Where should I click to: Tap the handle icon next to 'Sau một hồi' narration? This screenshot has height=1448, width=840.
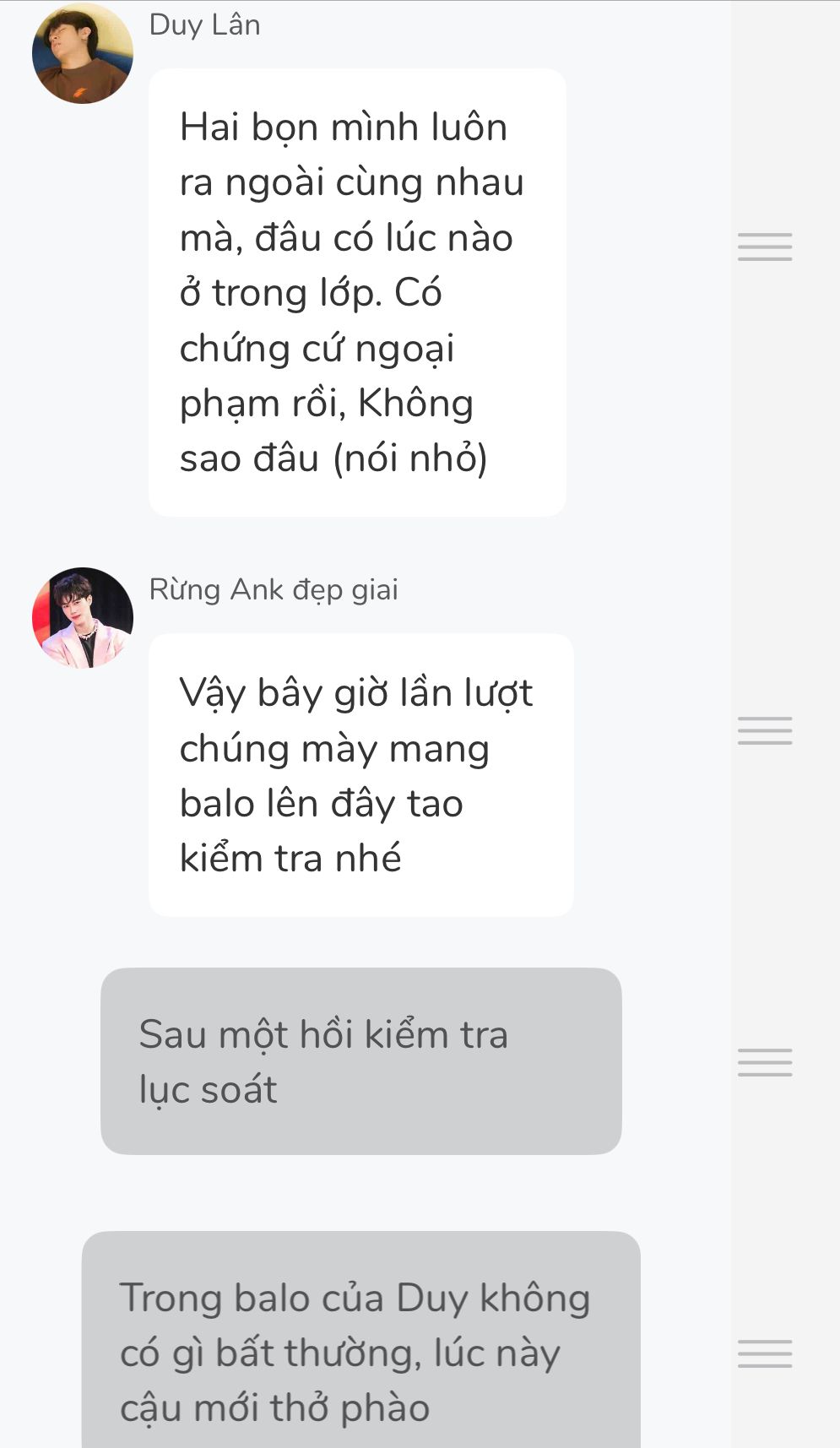[x=765, y=1062]
